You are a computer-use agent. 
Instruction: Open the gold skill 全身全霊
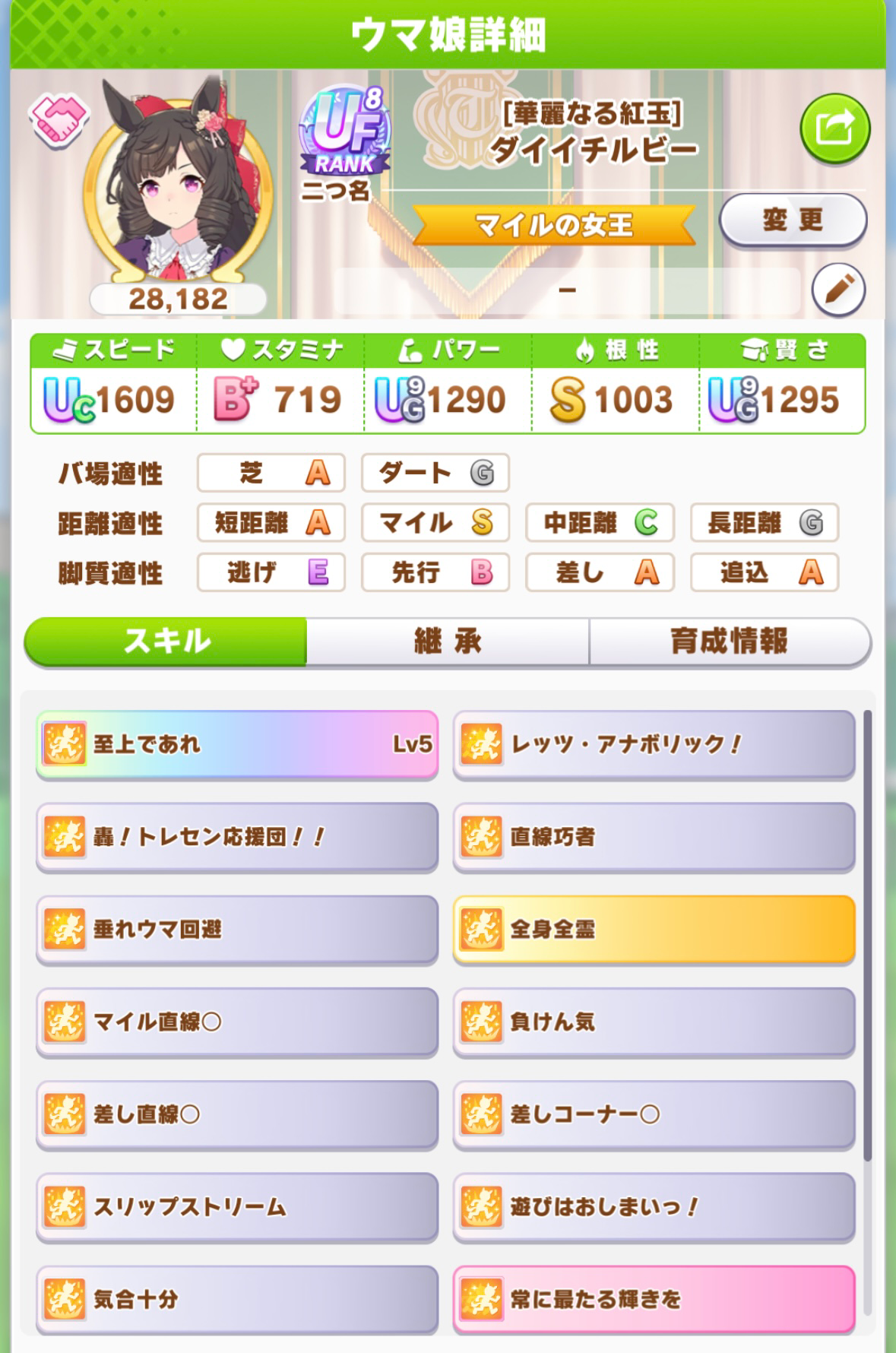654,929
